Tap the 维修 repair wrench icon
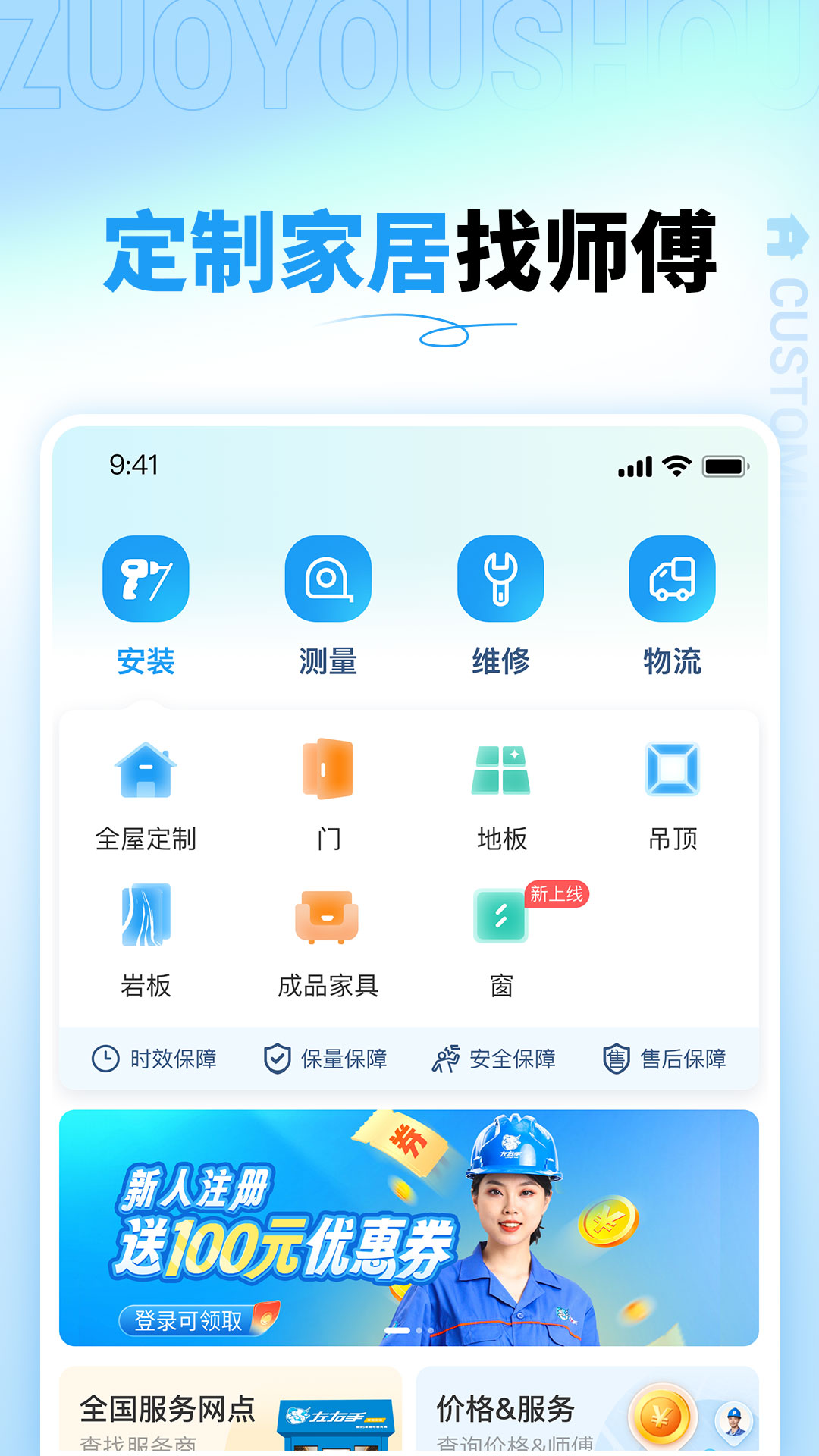This screenshot has height=1456, width=819. pos(502,580)
